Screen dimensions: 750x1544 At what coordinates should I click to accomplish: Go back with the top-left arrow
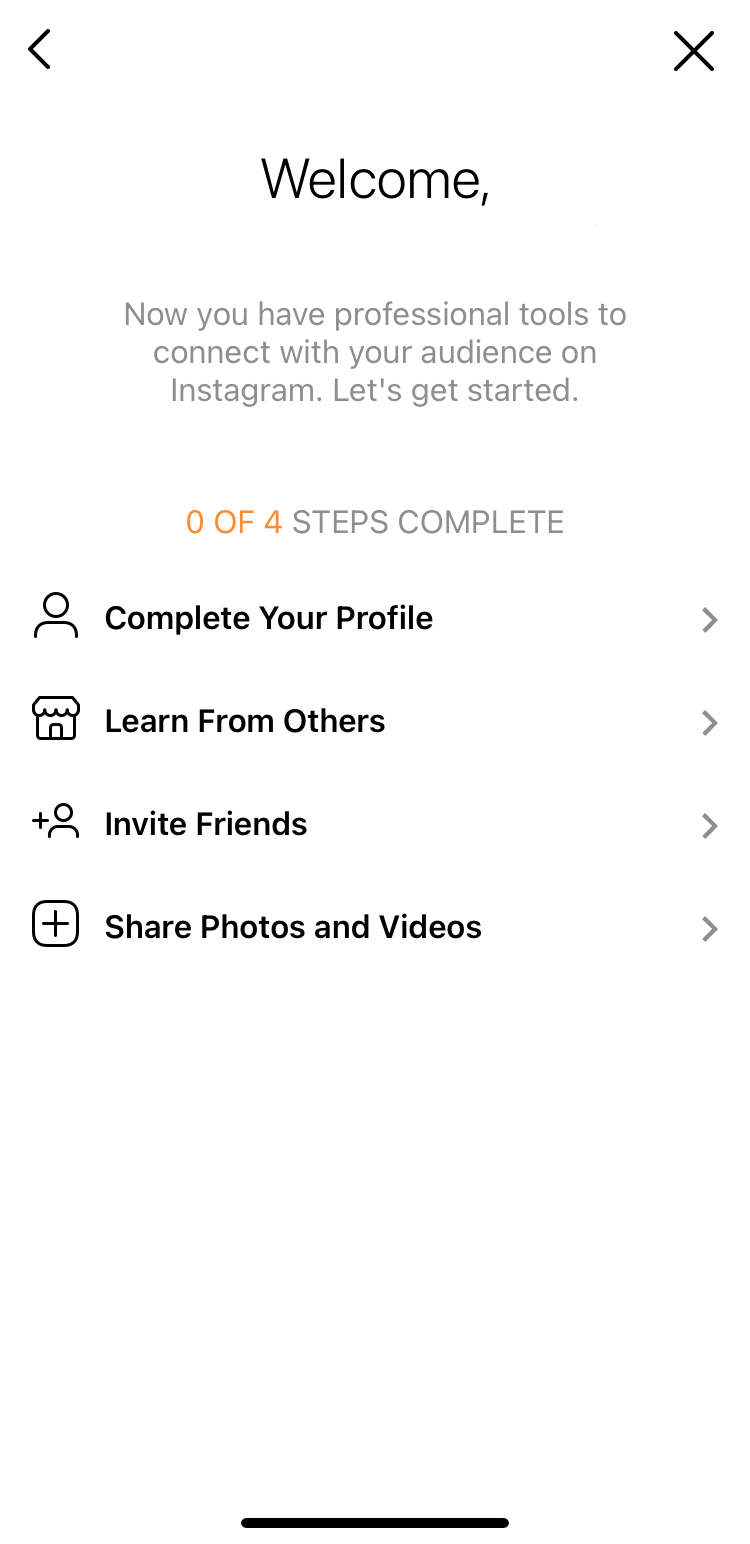39,50
